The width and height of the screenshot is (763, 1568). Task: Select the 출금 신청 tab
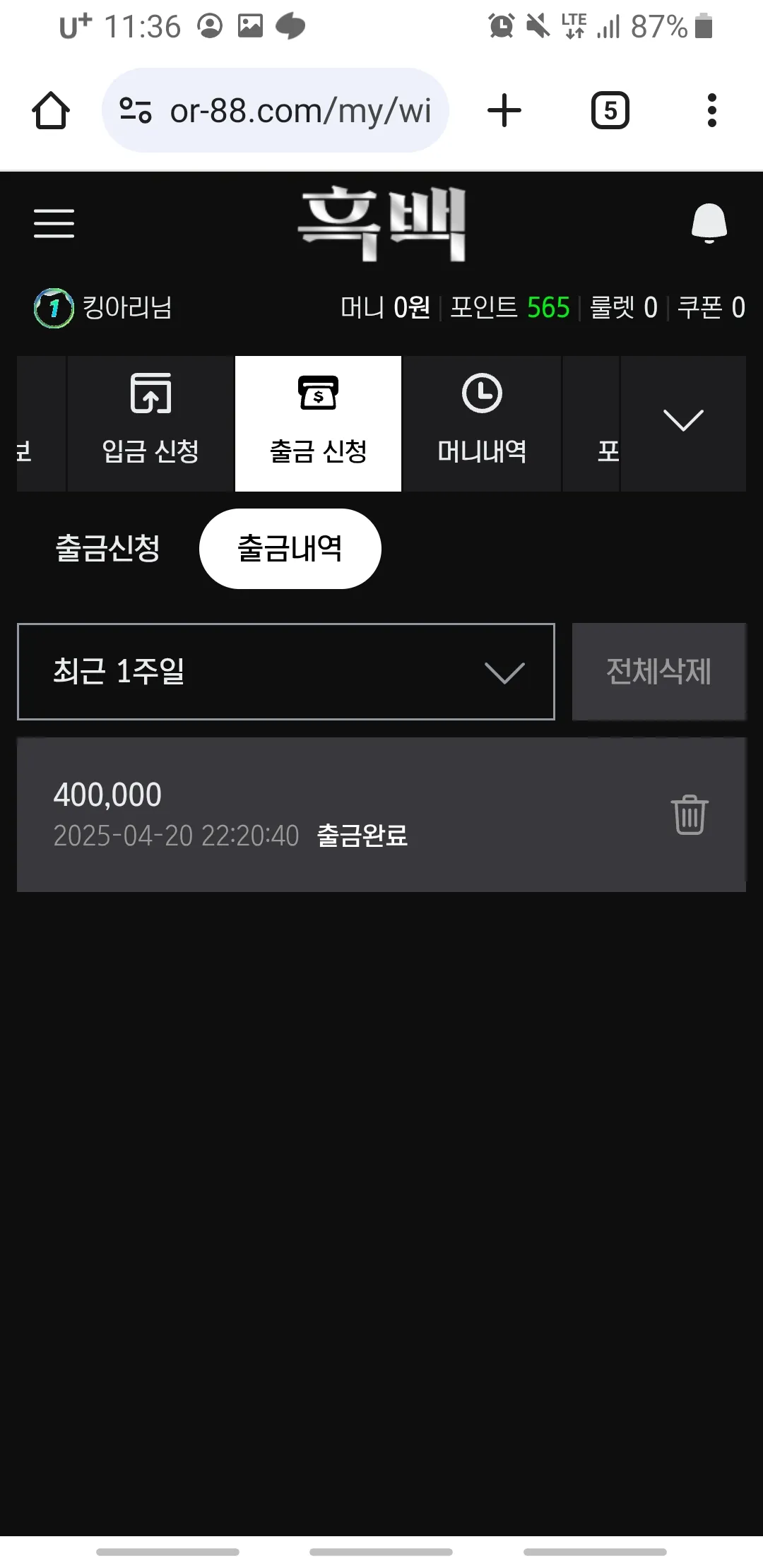[x=318, y=424]
